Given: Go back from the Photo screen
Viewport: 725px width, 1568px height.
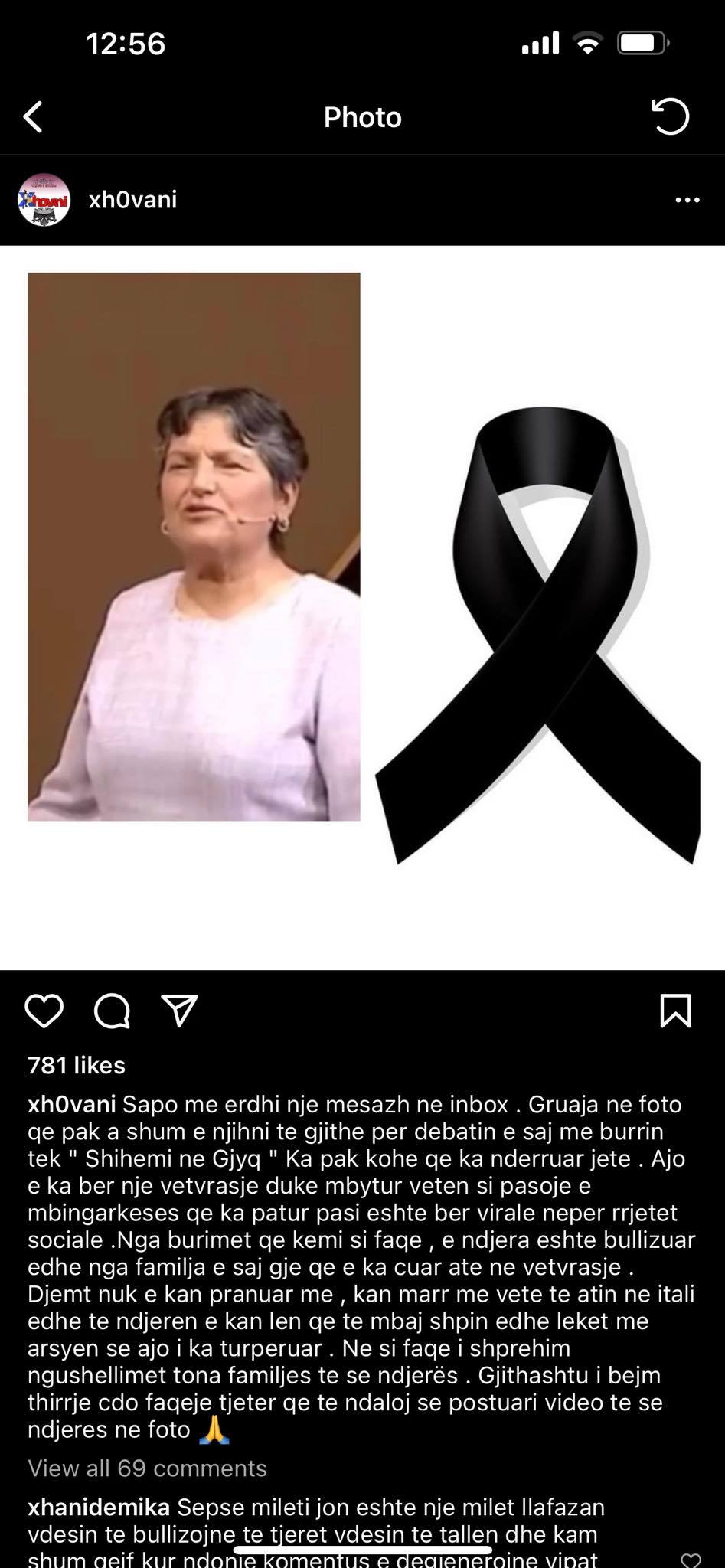Looking at the screenshot, I should [x=33, y=117].
